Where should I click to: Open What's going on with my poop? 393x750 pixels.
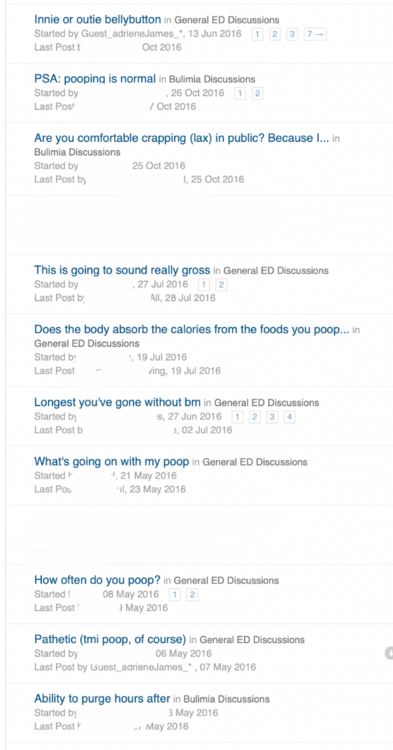coord(112,462)
